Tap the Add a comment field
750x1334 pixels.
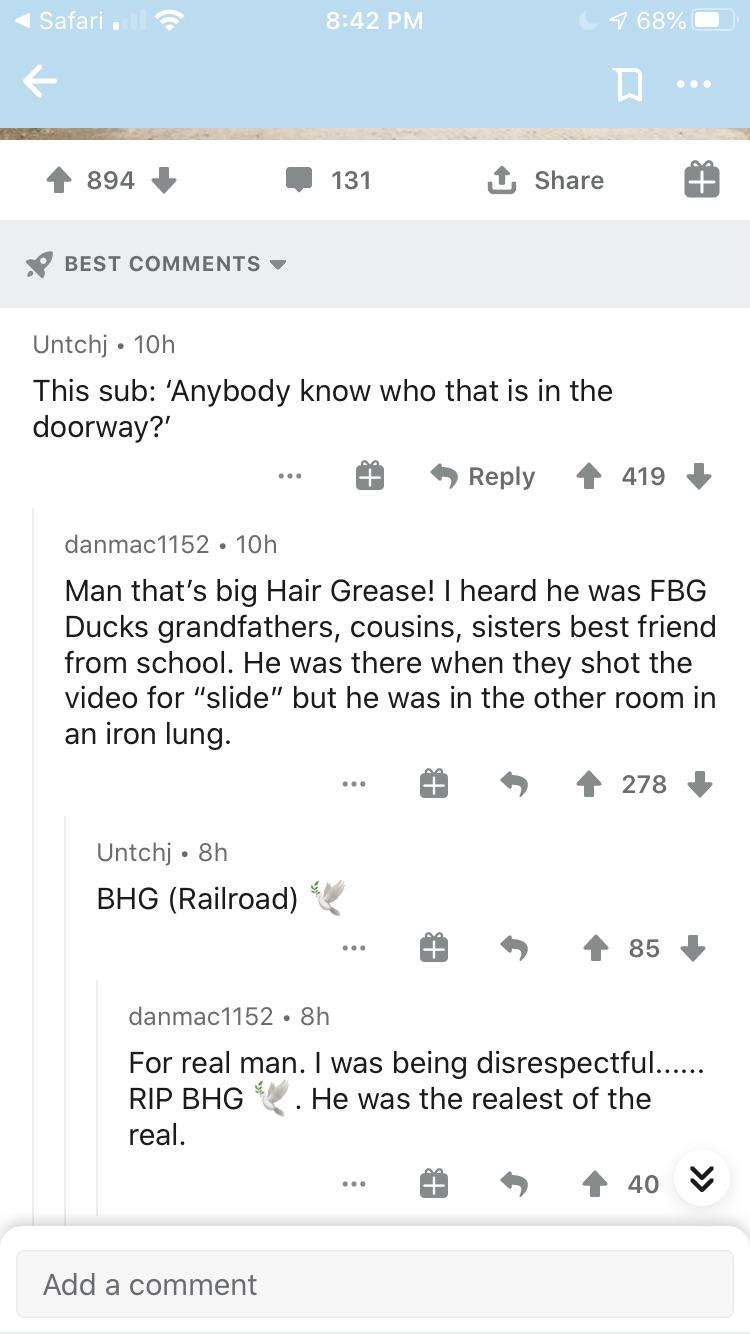point(375,1284)
